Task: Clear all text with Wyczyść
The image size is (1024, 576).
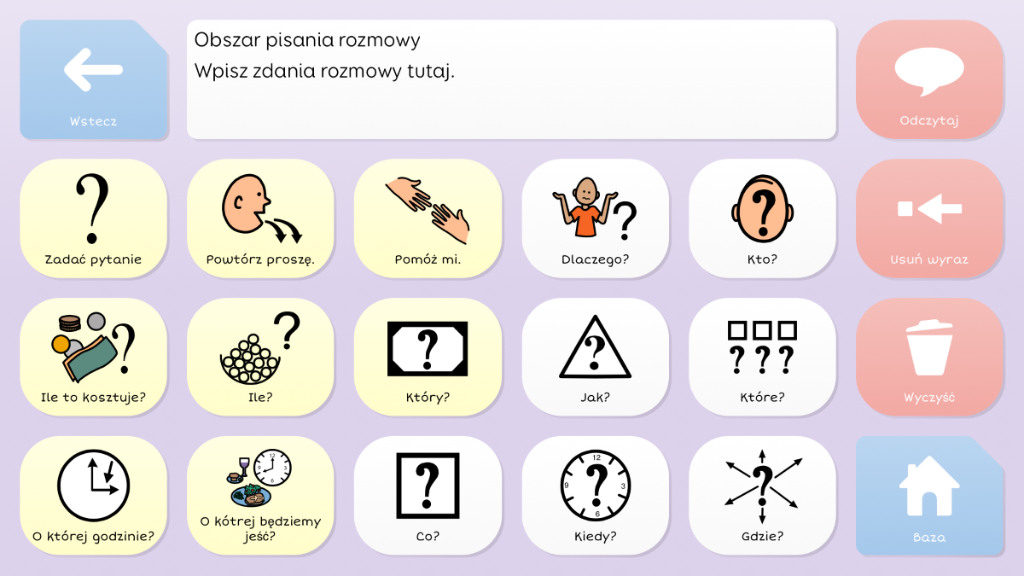Action: (x=929, y=356)
